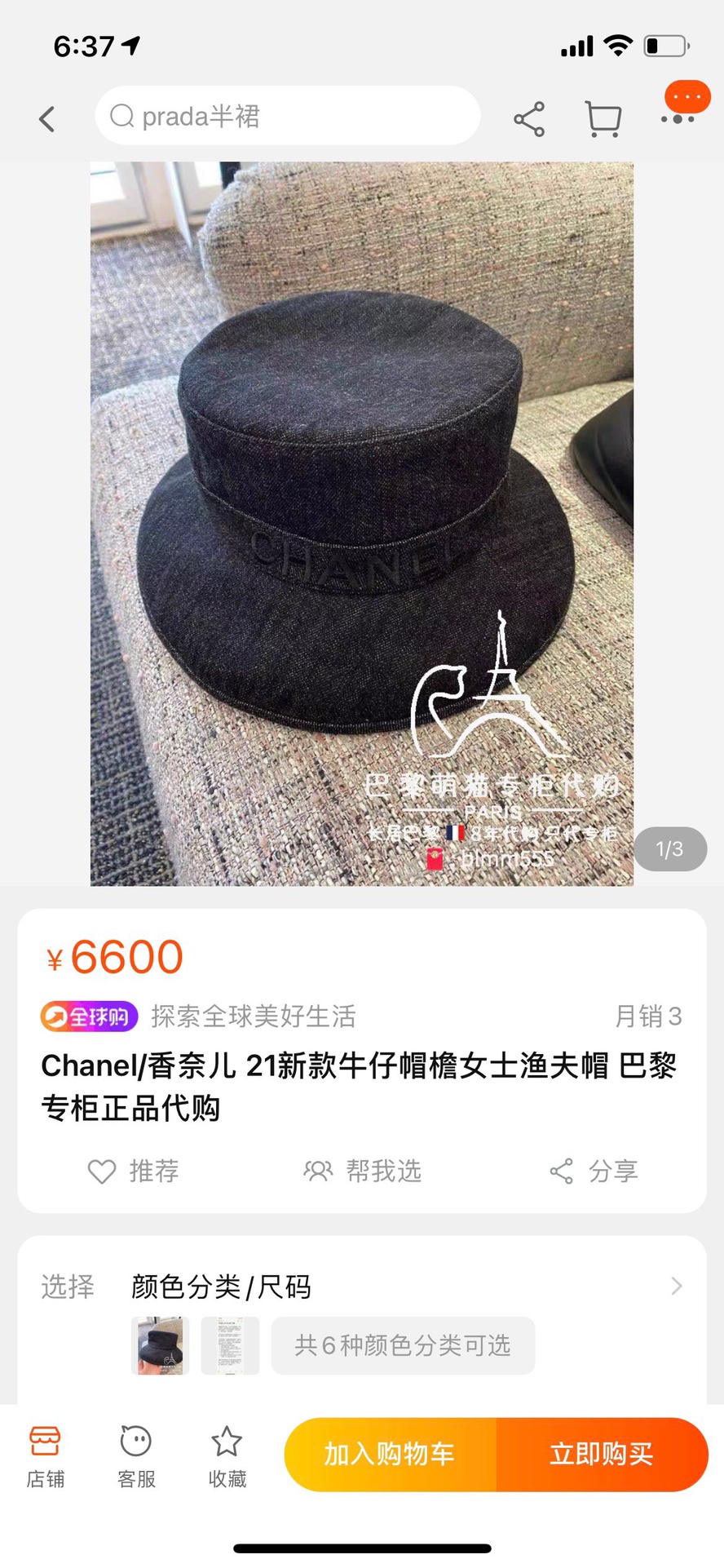Select the first hat color thumbnail

tap(160, 1345)
